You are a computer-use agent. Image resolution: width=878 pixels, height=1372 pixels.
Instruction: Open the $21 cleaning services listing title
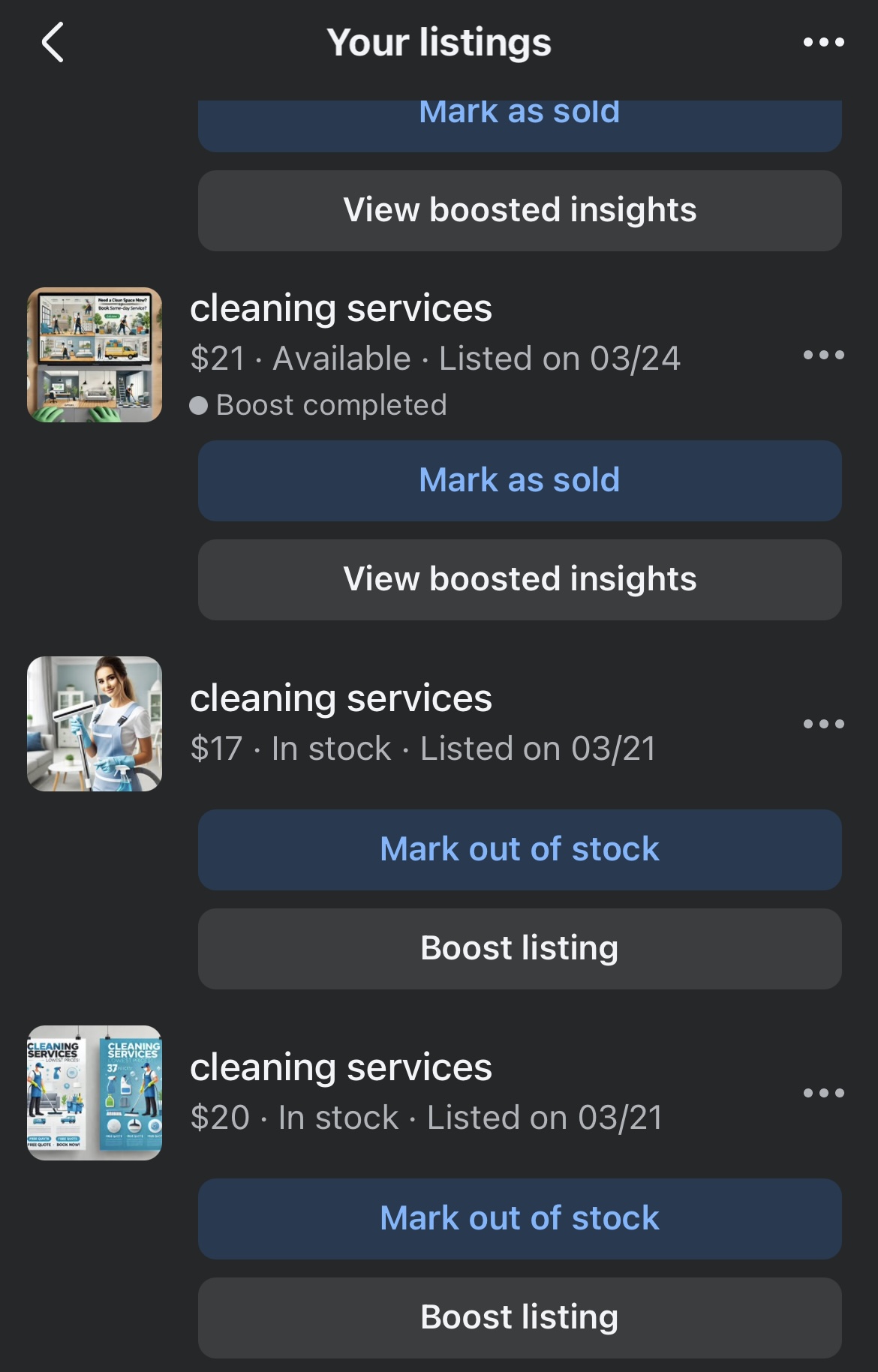pos(340,308)
